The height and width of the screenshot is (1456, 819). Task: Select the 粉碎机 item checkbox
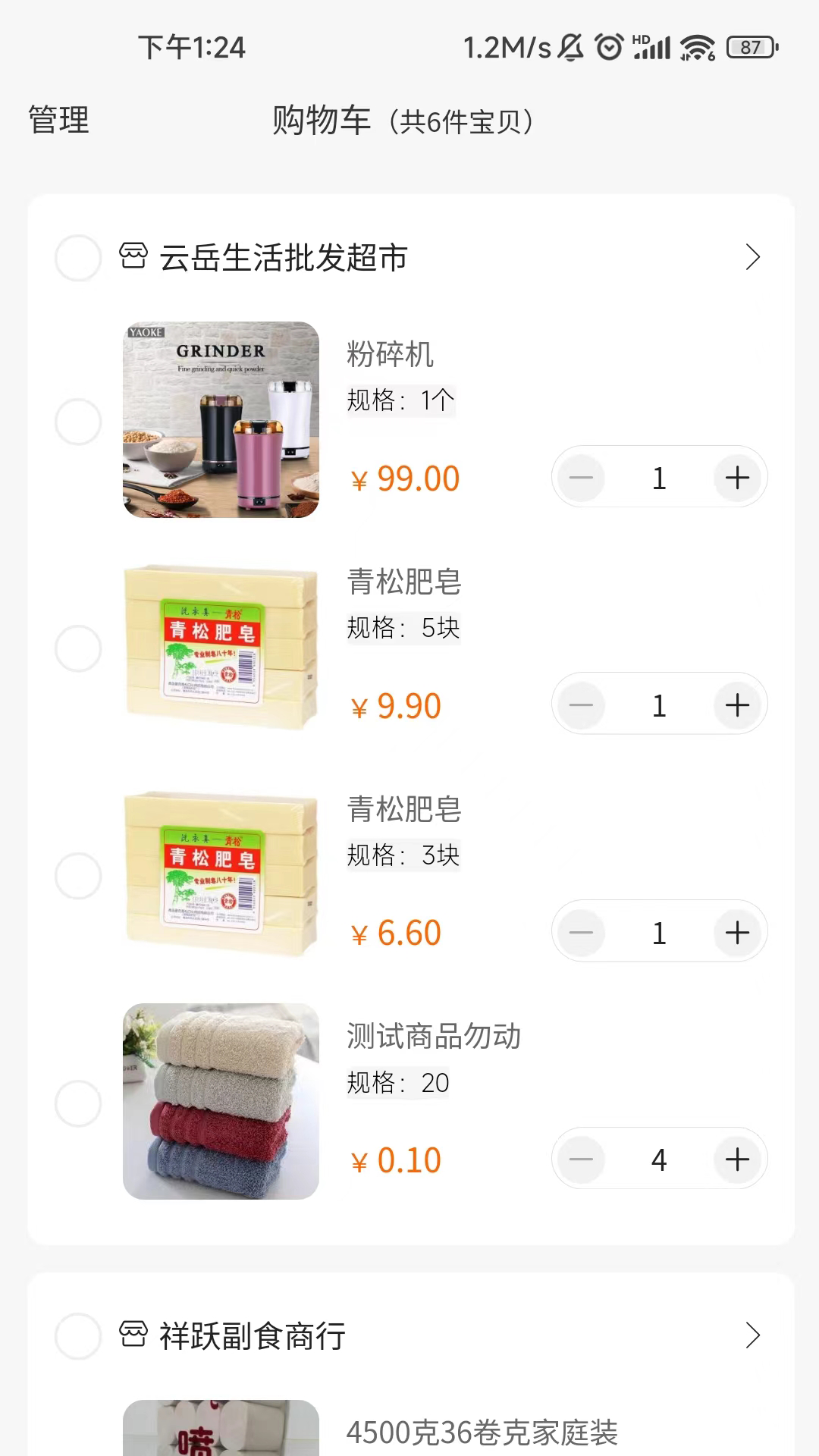click(78, 422)
